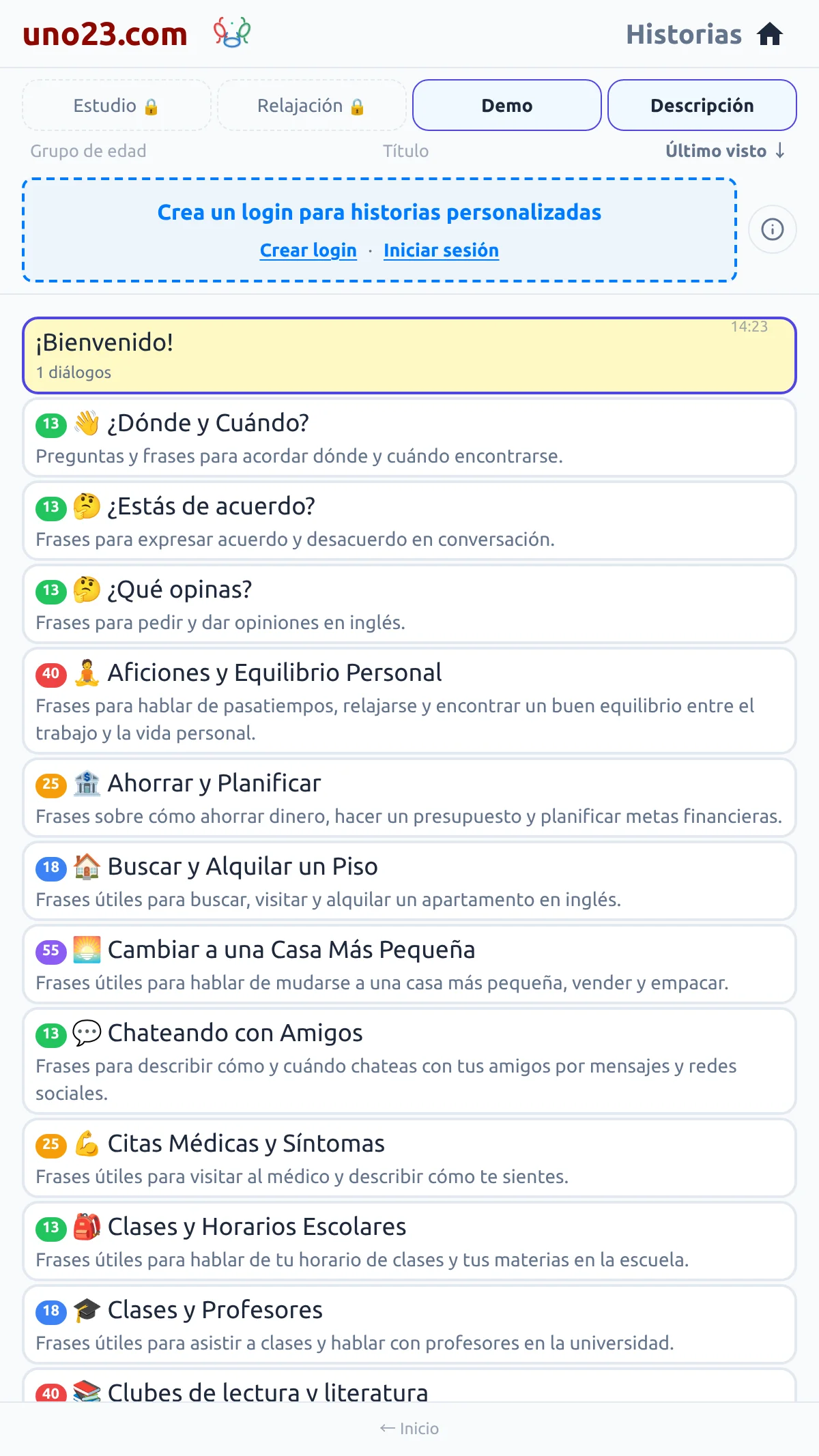
Task: Open the Descripción tab
Action: pos(702,105)
